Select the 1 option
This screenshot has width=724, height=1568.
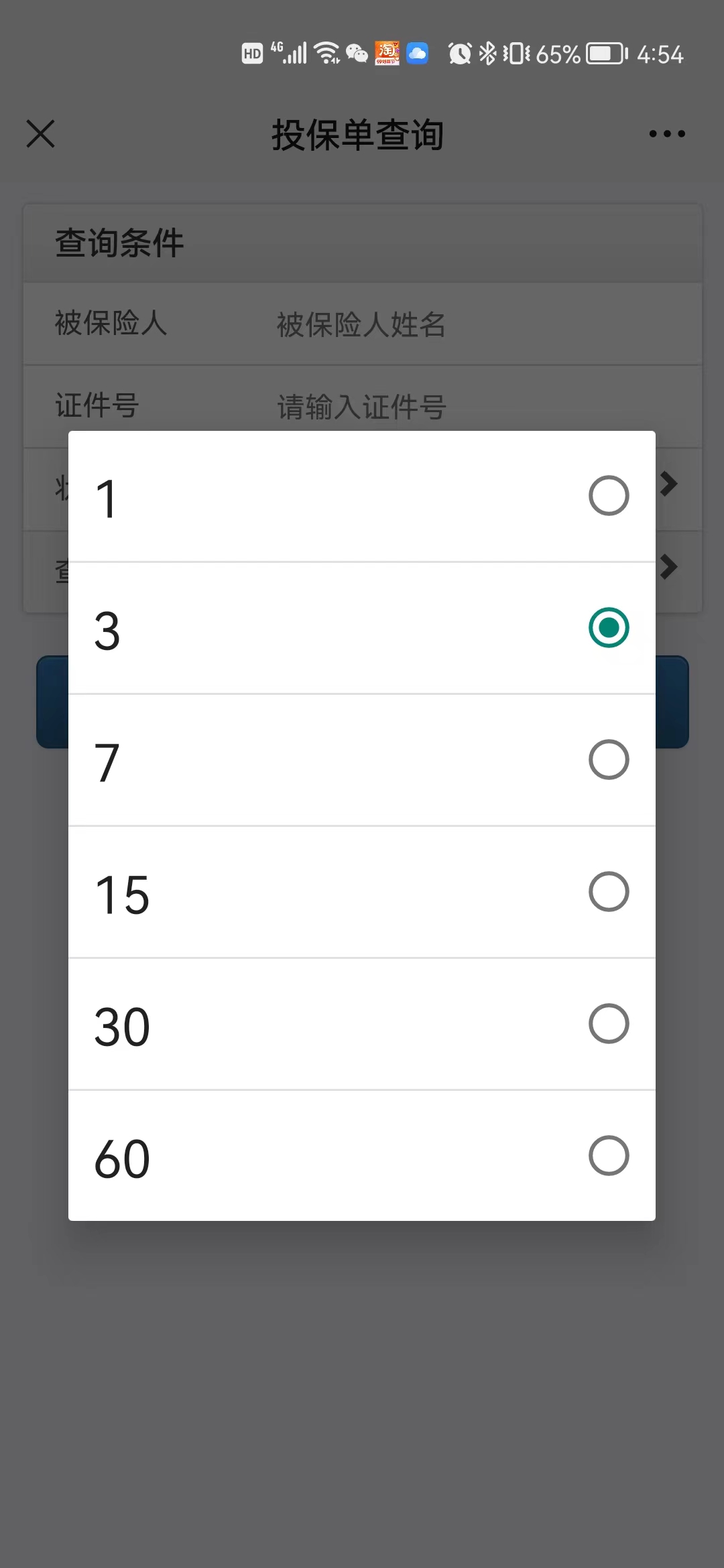click(x=362, y=497)
